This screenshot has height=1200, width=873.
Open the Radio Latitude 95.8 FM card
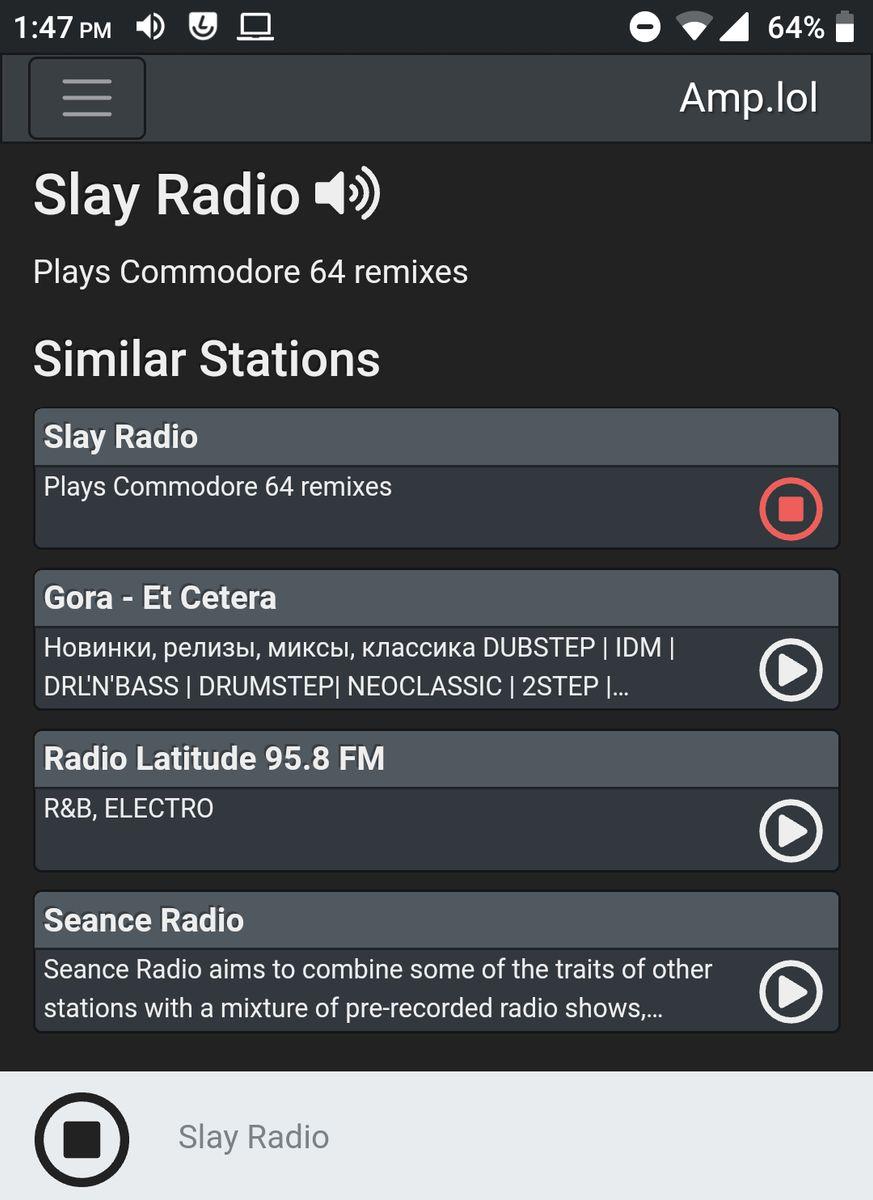214,759
